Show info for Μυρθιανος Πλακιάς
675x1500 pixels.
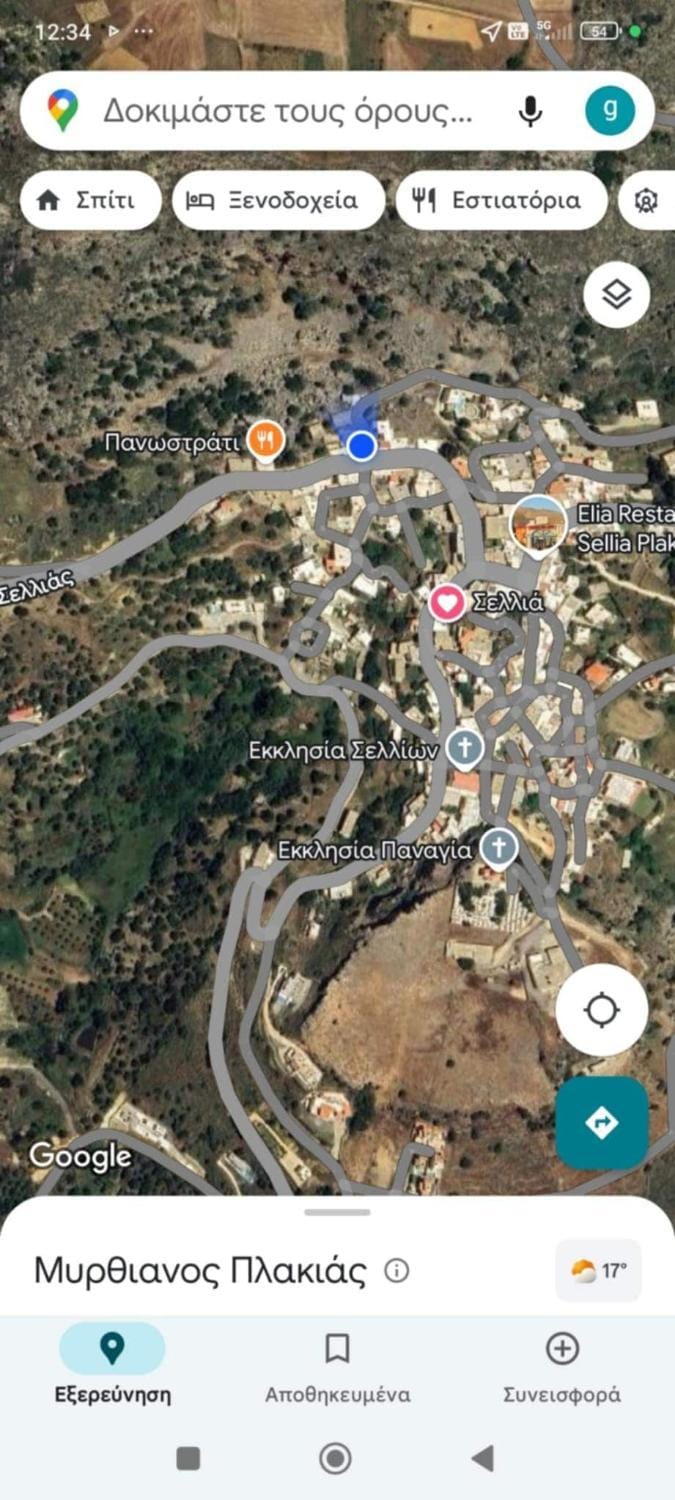click(x=397, y=1271)
